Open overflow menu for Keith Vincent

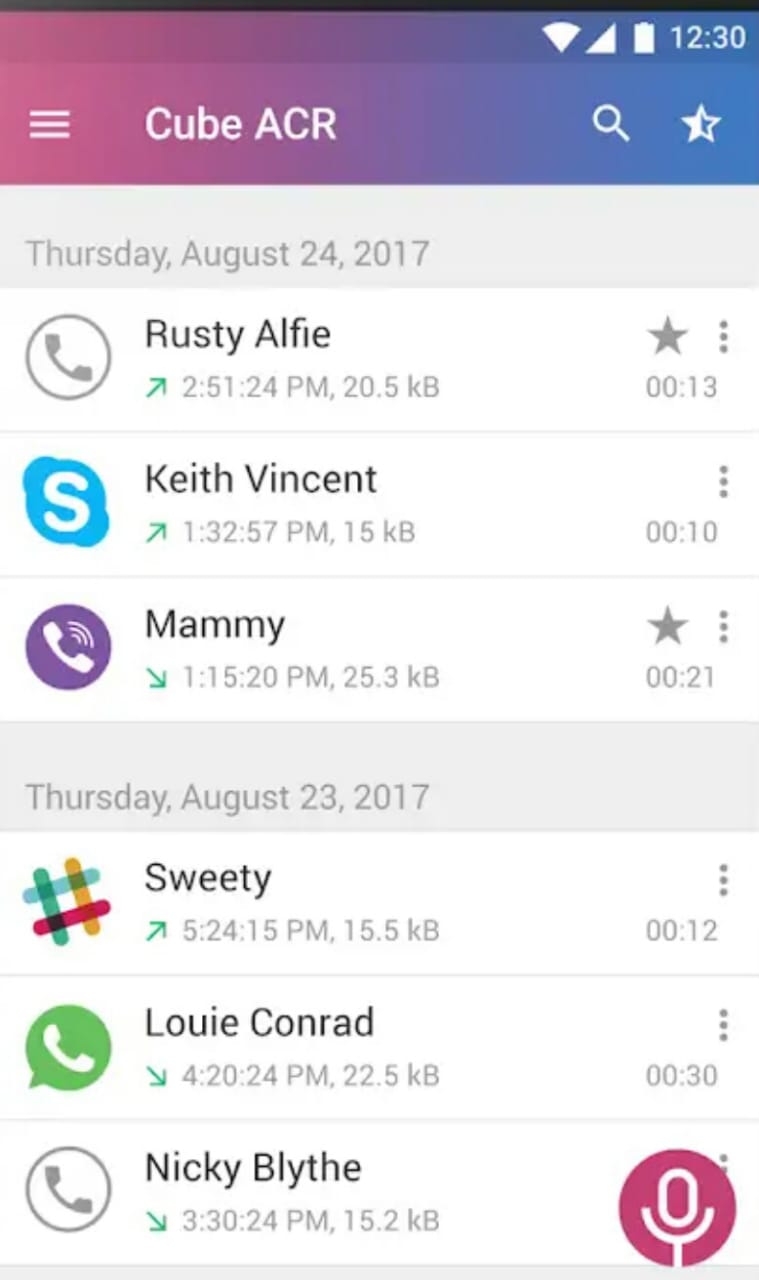[x=723, y=481]
